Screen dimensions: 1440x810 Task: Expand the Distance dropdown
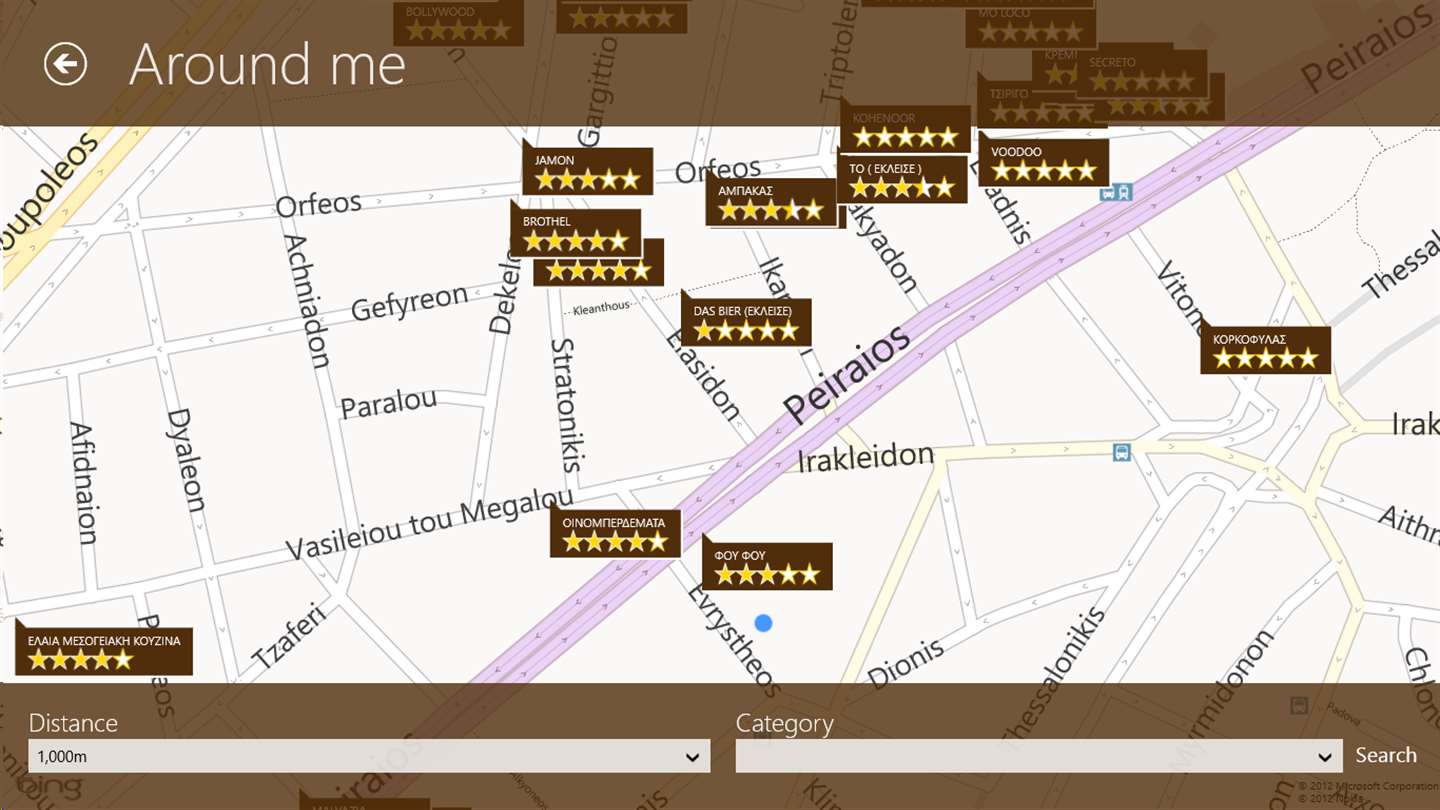[369, 757]
